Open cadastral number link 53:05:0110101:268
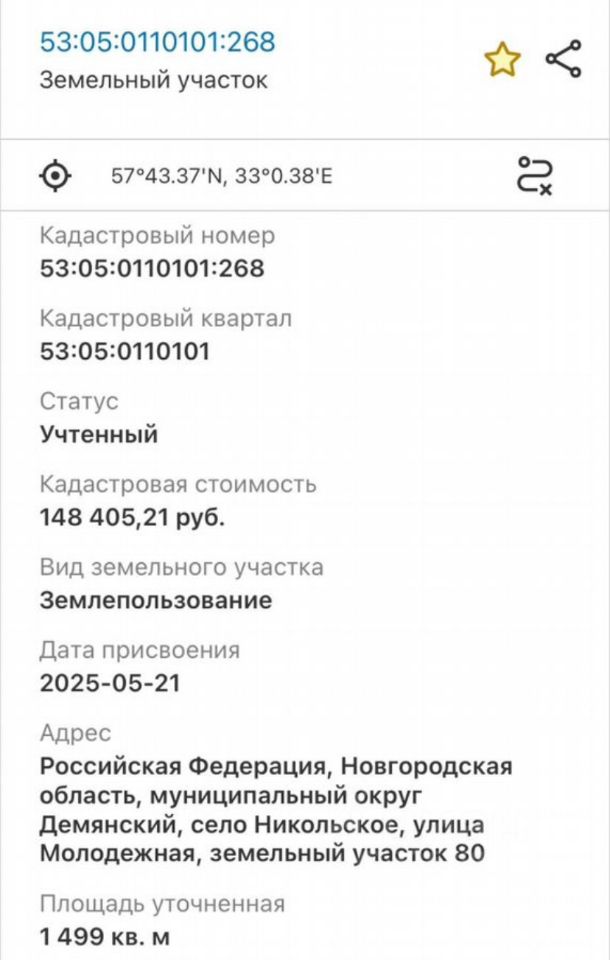610x960 pixels. [157, 42]
